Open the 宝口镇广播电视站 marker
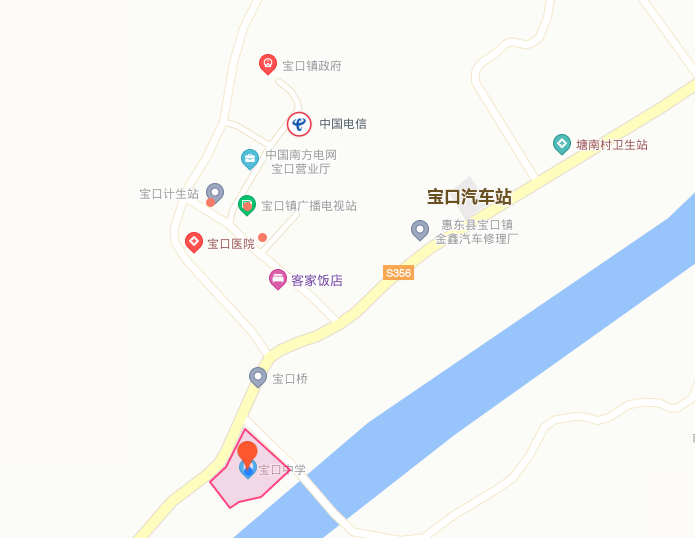This screenshot has width=695, height=538. 247,205
